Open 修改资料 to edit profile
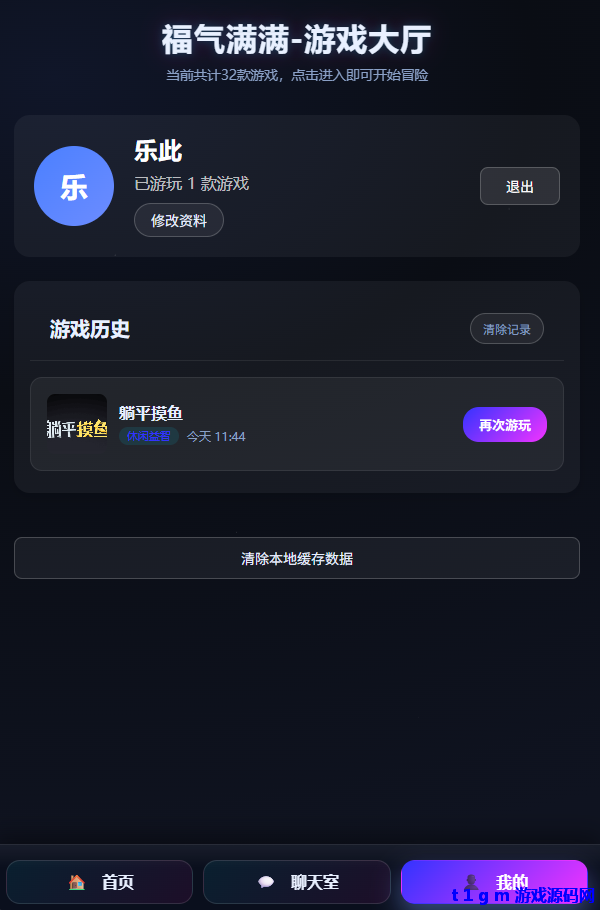600x910 pixels. click(179, 220)
